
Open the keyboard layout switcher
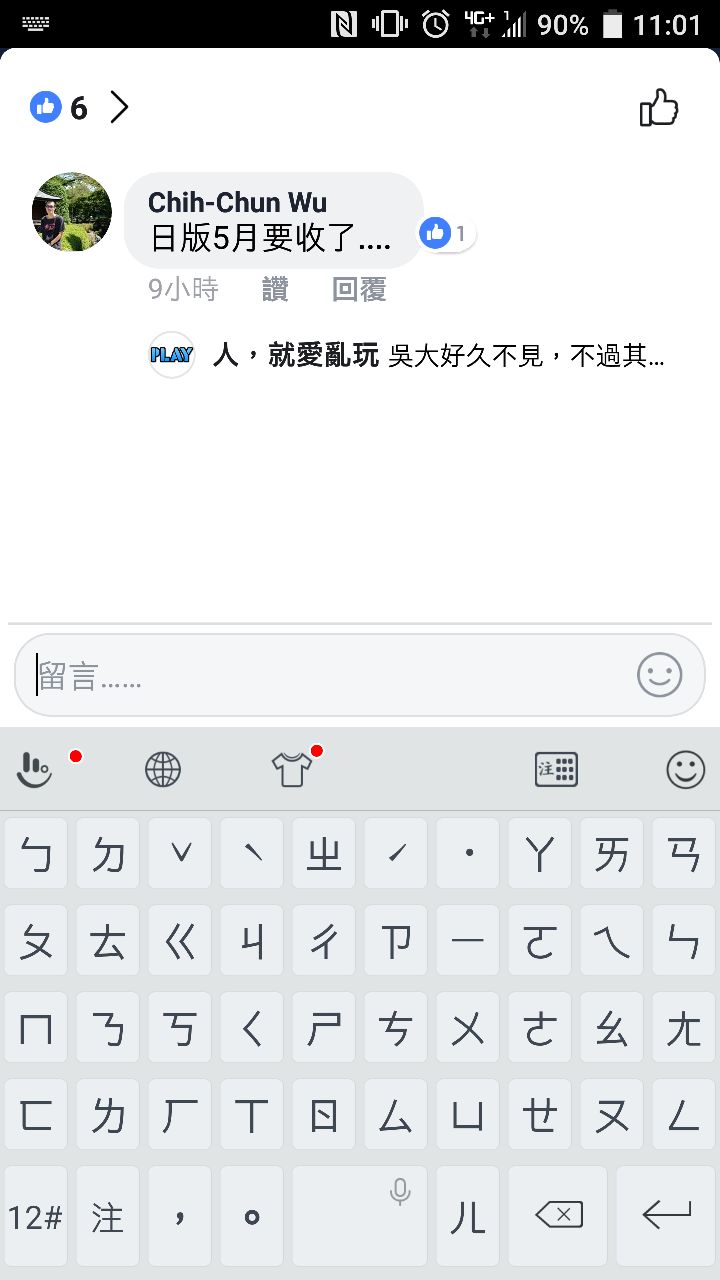coord(556,769)
